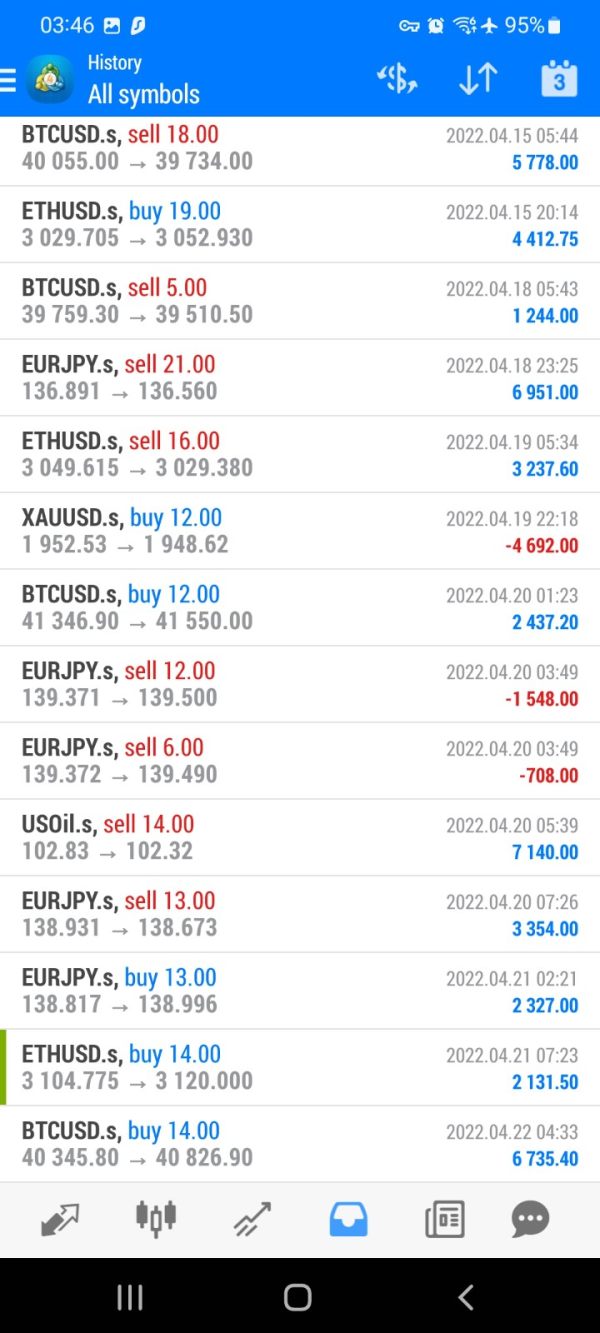Expand the BTCUSD.s buy 14.00 trade
Viewport: 600px width, 1333px height.
click(x=300, y=1144)
